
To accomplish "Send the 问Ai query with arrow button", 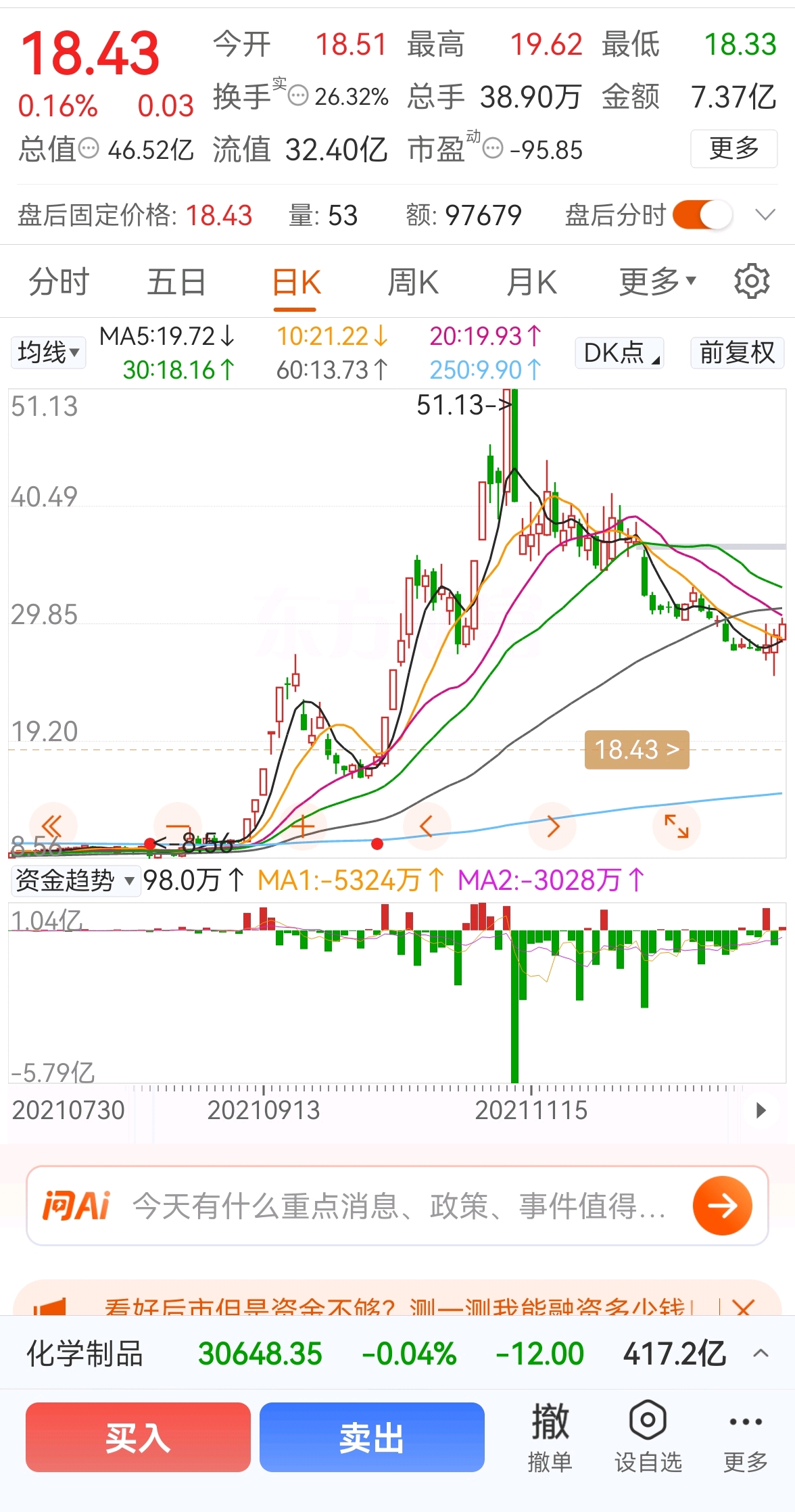I will tap(722, 1206).
